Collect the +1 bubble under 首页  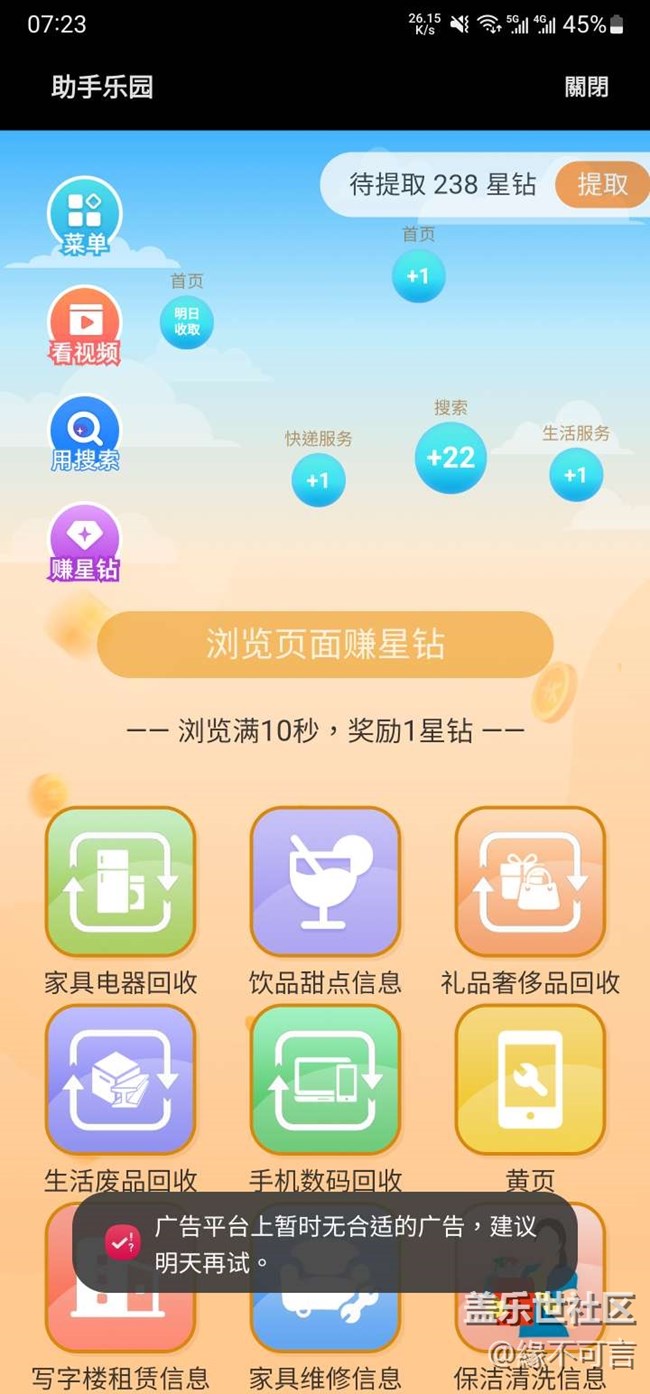pyautogui.click(x=418, y=276)
